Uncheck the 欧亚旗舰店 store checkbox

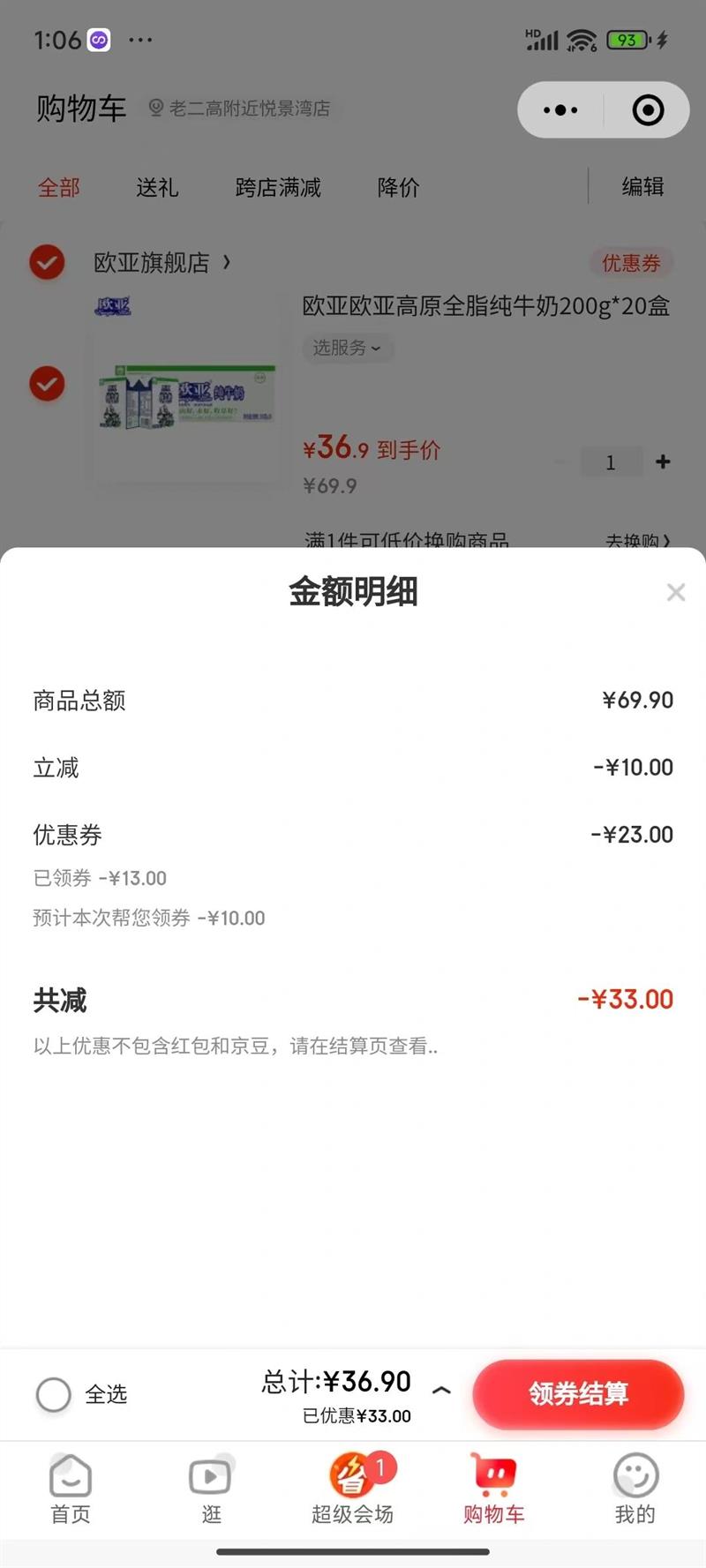[47, 262]
